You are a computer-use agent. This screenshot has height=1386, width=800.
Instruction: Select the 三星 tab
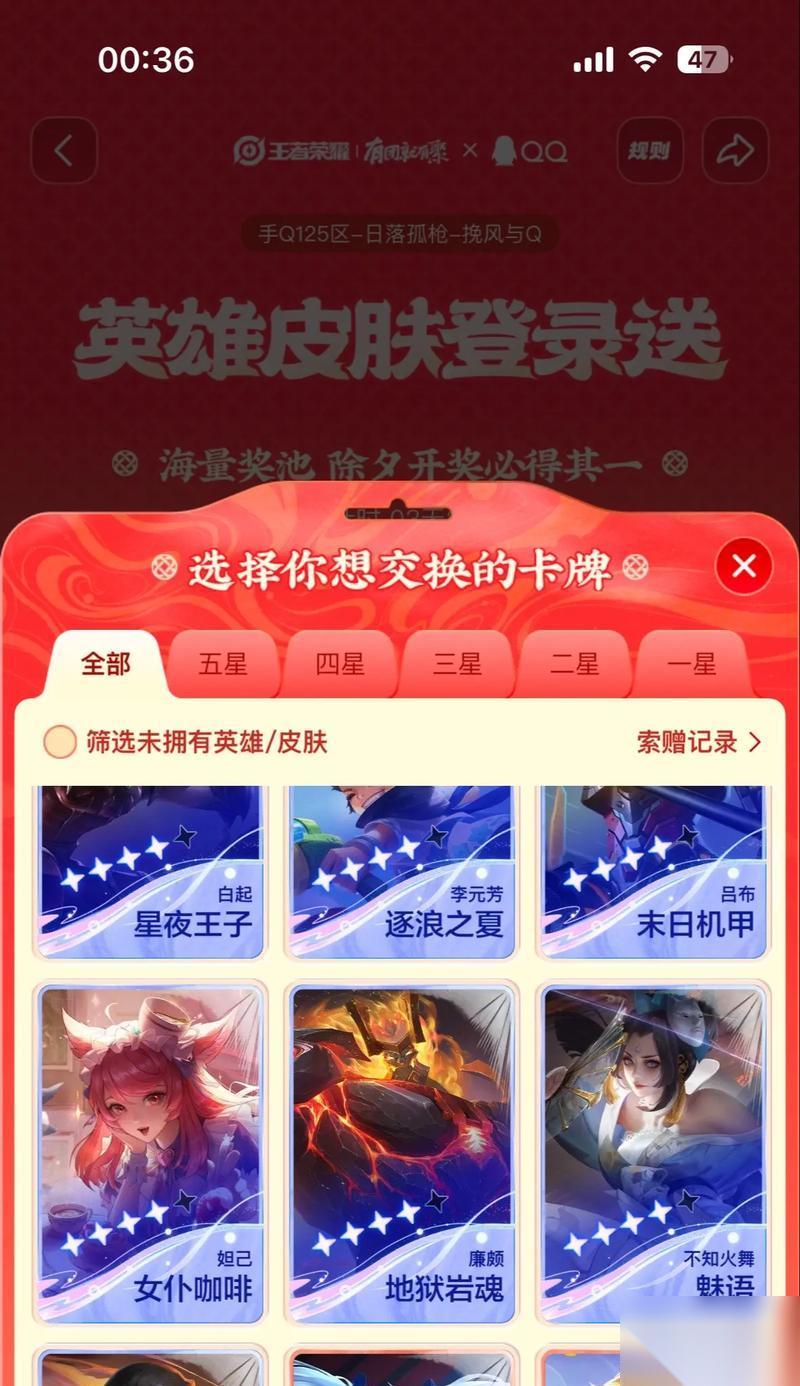tap(457, 664)
